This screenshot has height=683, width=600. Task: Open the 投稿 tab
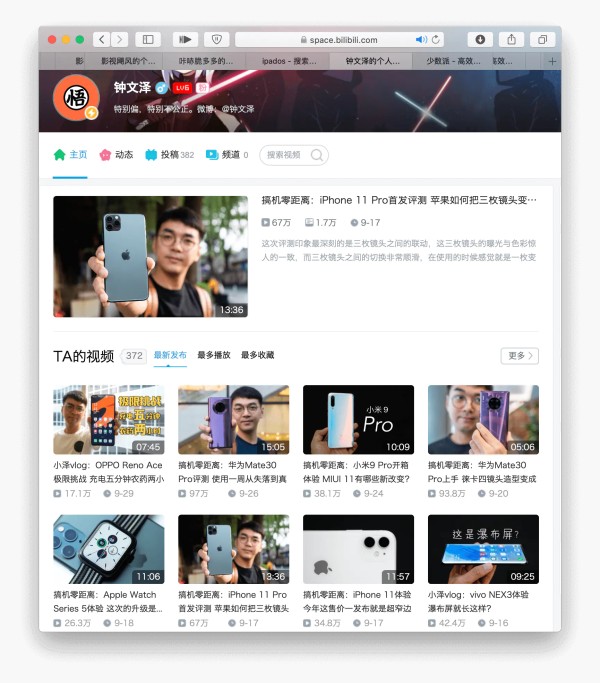(x=169, y=155)
